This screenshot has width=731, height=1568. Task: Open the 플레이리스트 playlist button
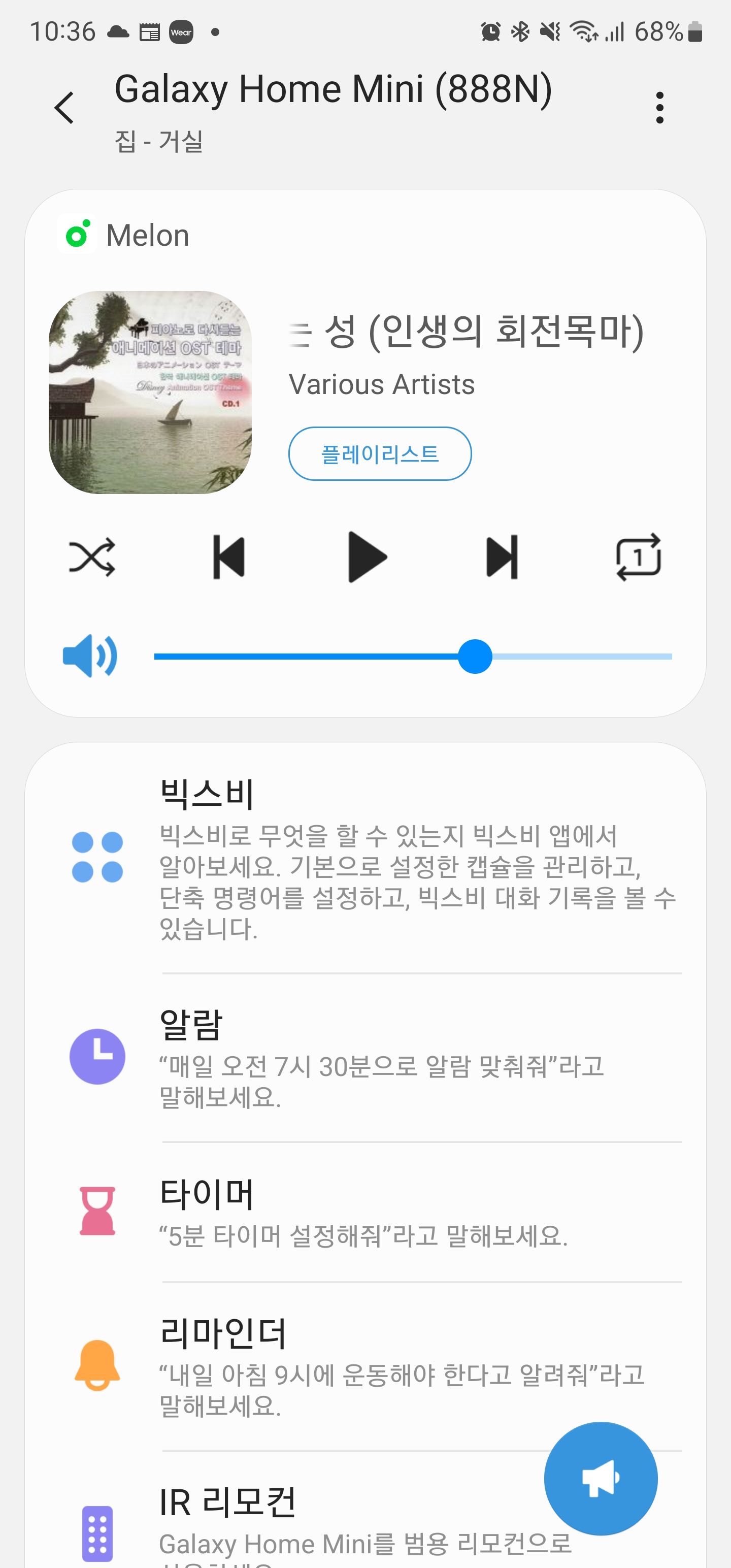[379, 453]
